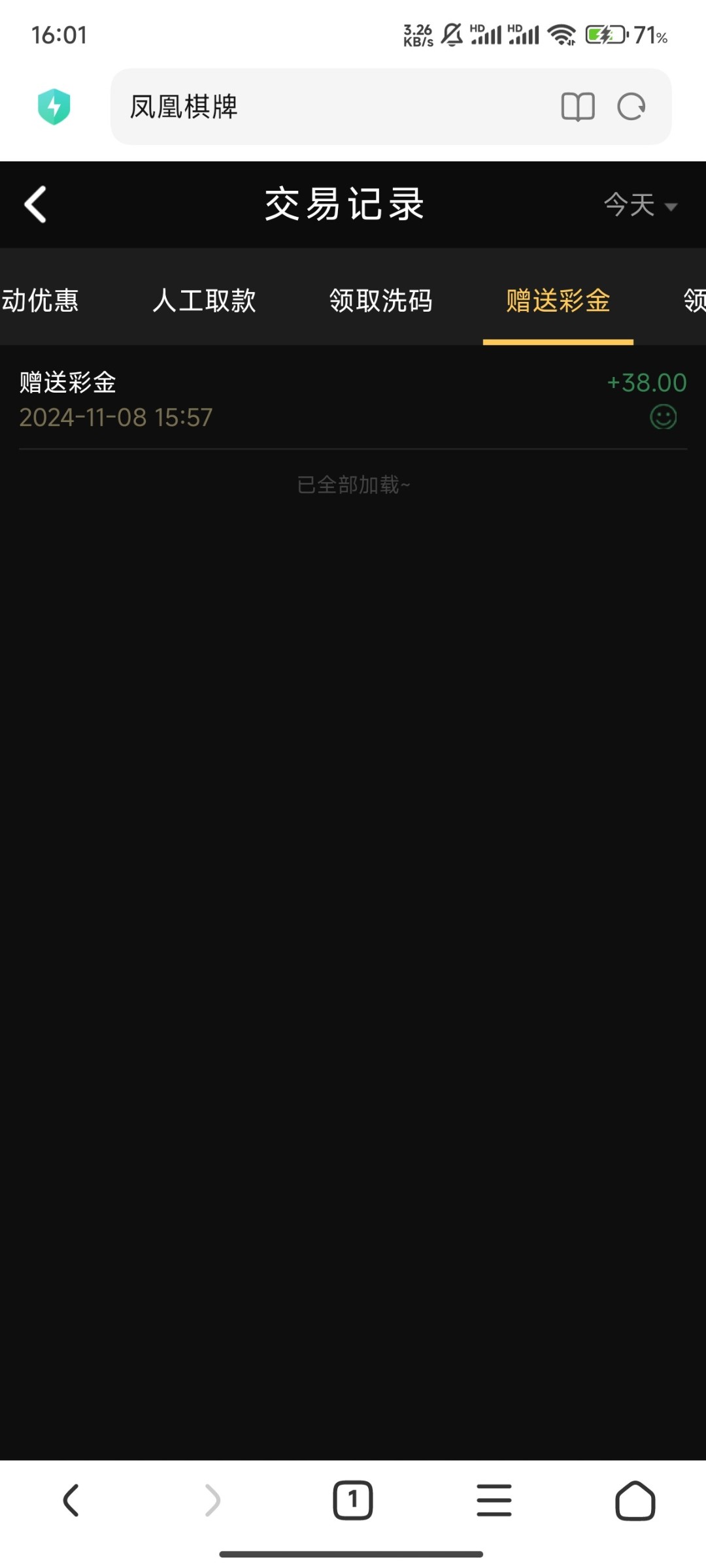Switch to the 领取洗码 tab
Viewport: 706px width, 1568px height.
381,302
